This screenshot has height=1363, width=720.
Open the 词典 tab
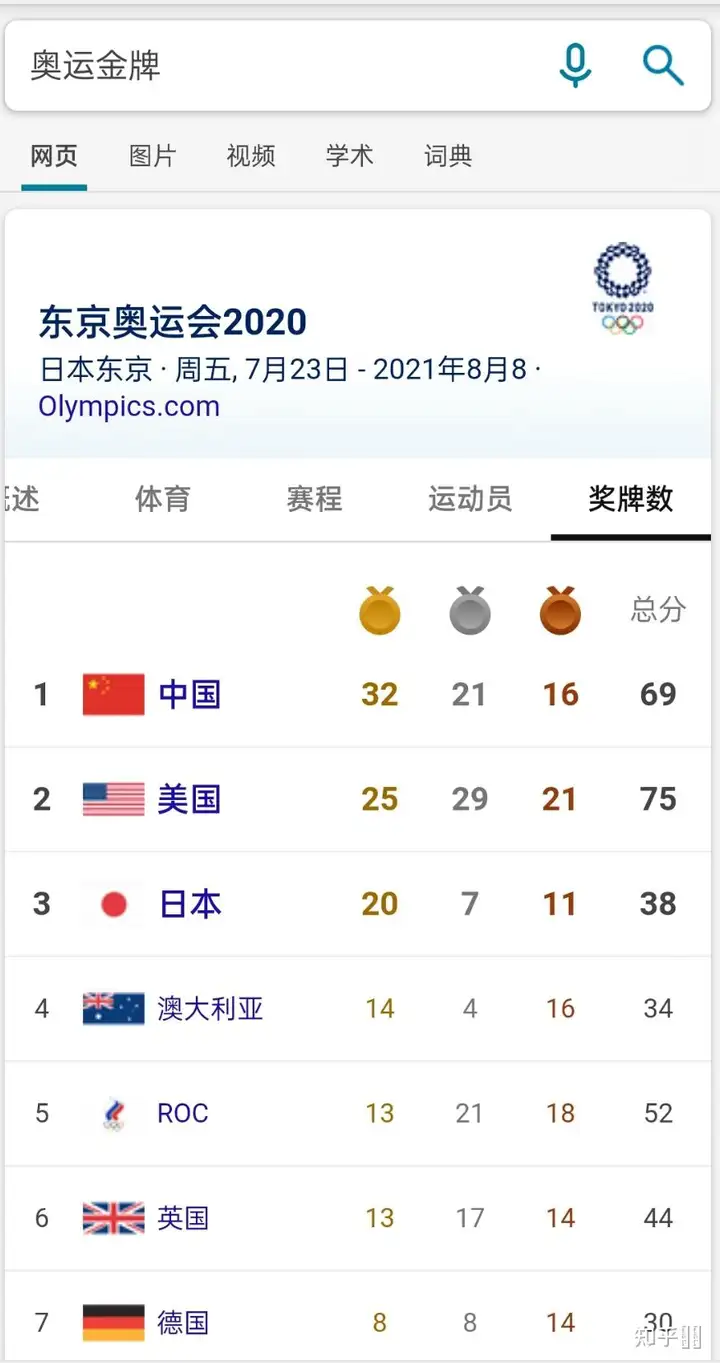447,156
